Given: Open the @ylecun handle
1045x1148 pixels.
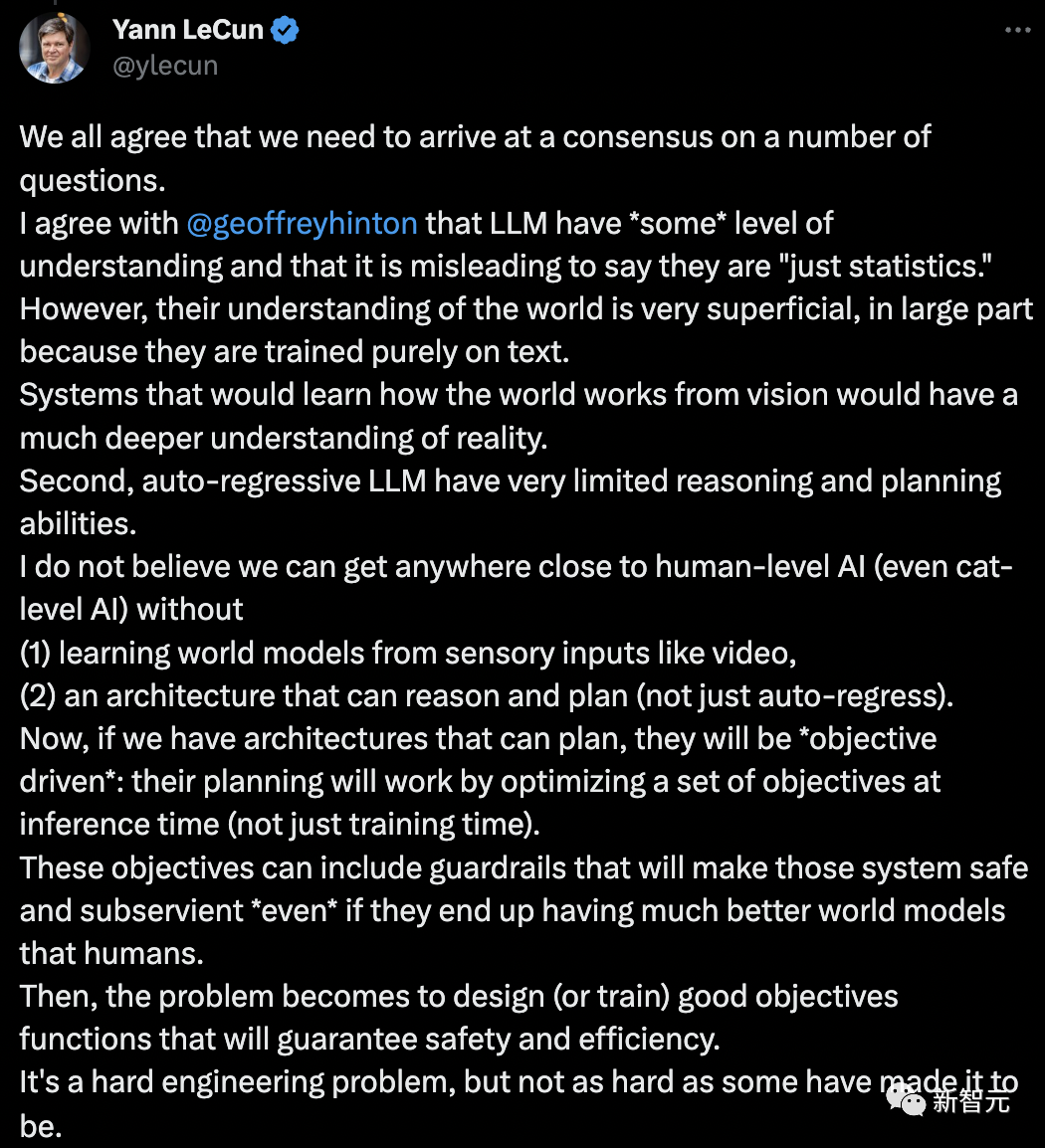Looking at the screenshot, I should point(165,66).
